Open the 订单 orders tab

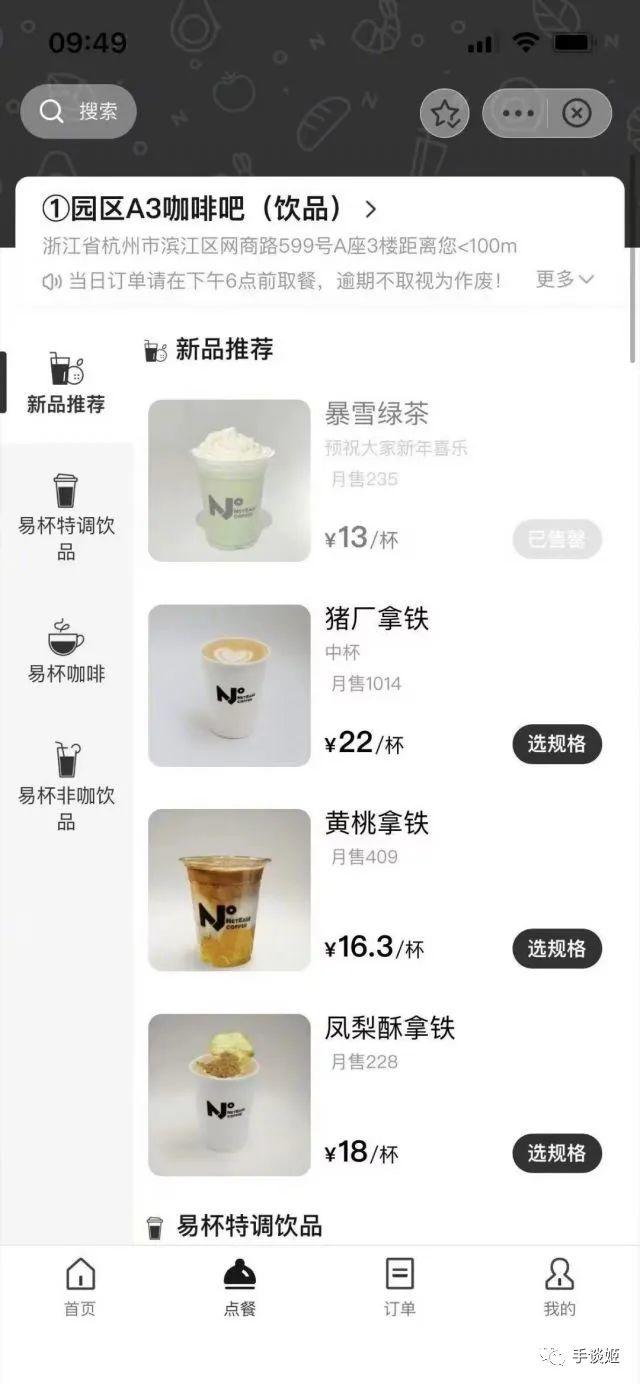coord(400,1287)
